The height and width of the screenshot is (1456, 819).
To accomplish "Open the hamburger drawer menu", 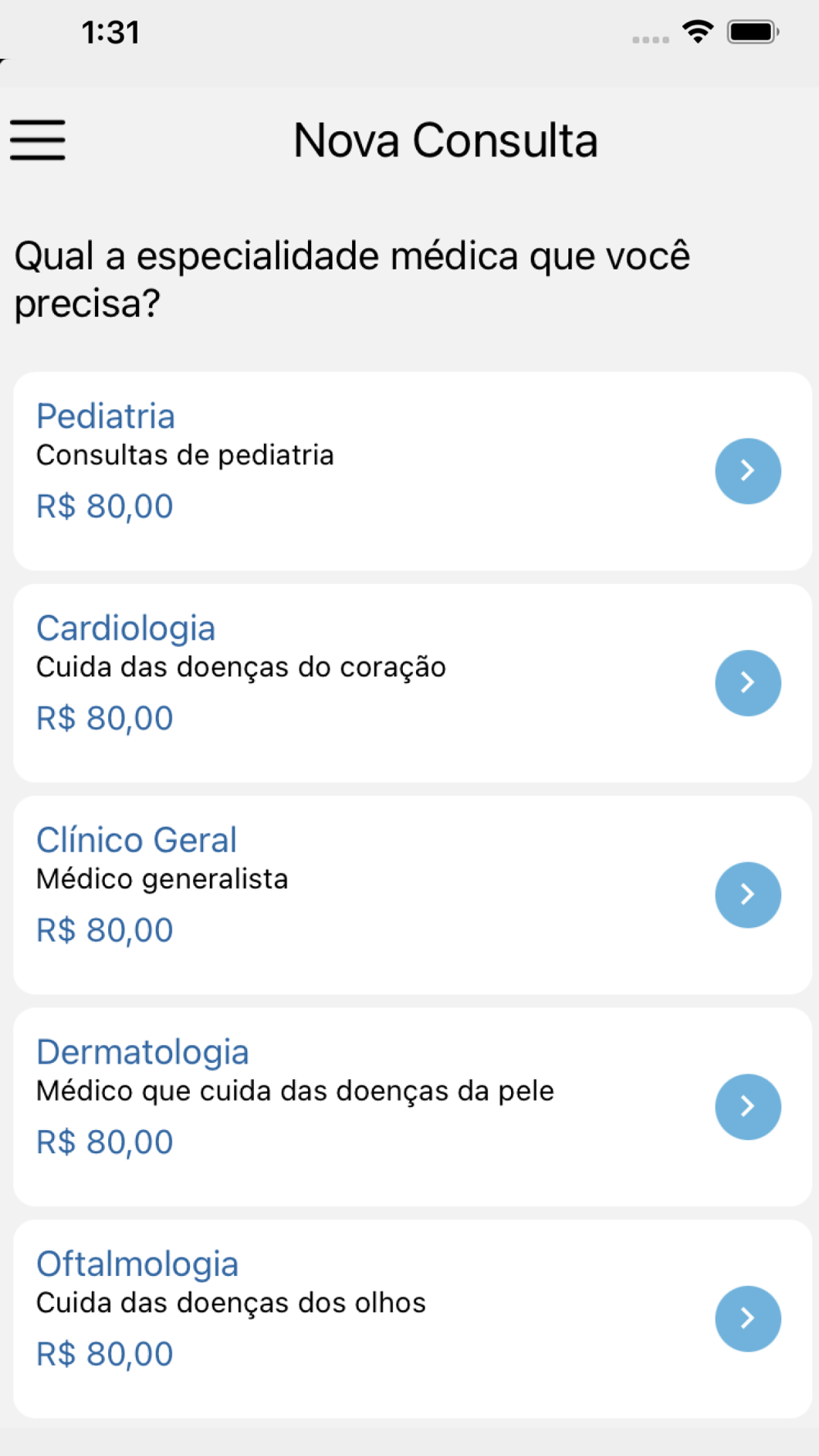I will (x=38, y=140).
